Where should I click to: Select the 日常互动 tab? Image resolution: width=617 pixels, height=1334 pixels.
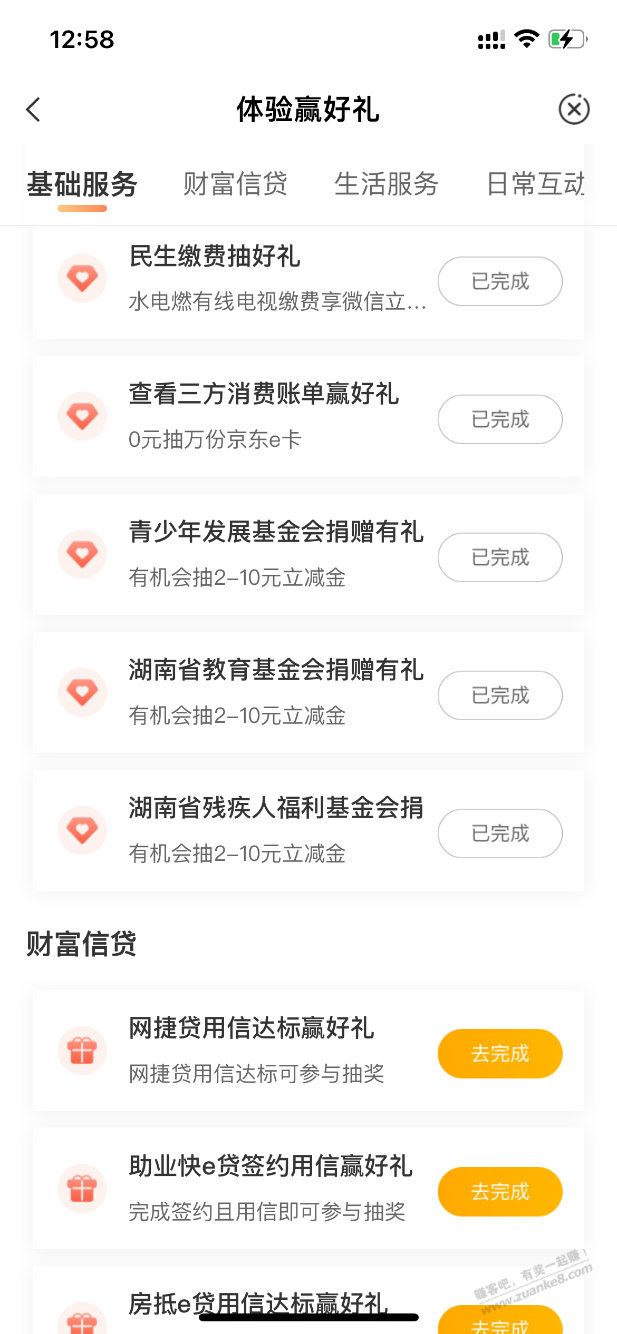536,185
